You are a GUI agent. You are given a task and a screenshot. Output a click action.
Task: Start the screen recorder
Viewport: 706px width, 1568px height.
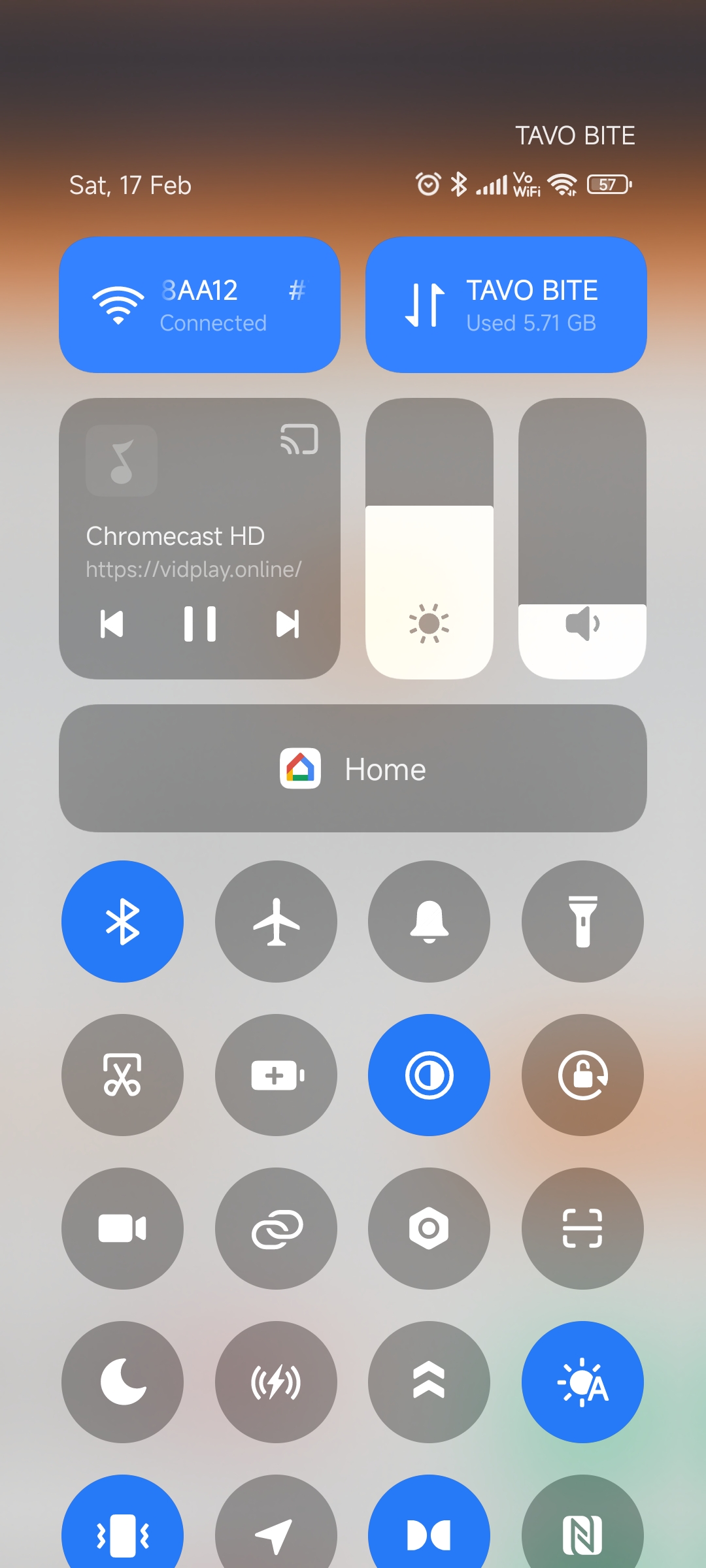[122, 1228]
